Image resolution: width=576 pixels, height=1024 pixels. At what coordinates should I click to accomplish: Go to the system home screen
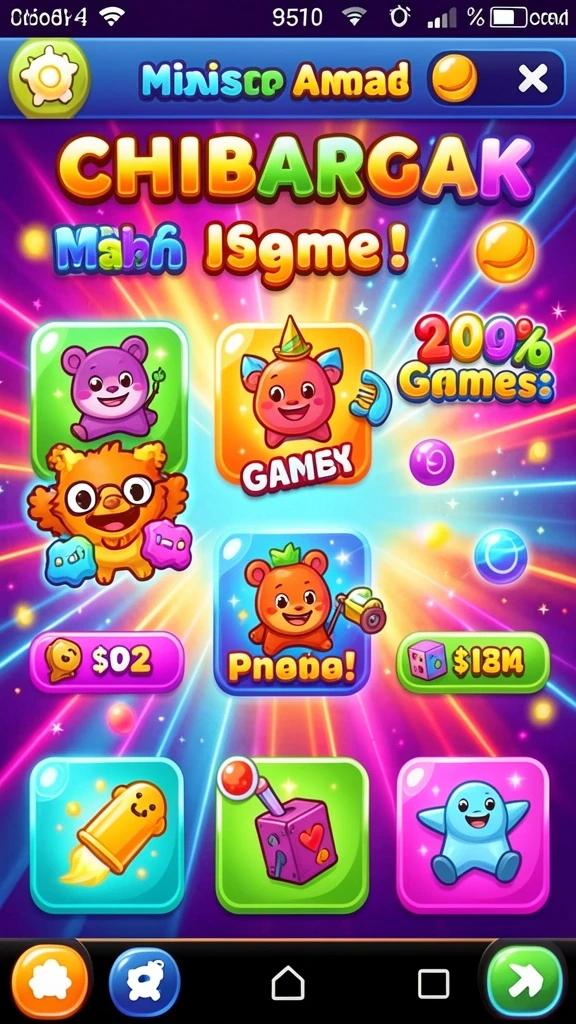288,983
